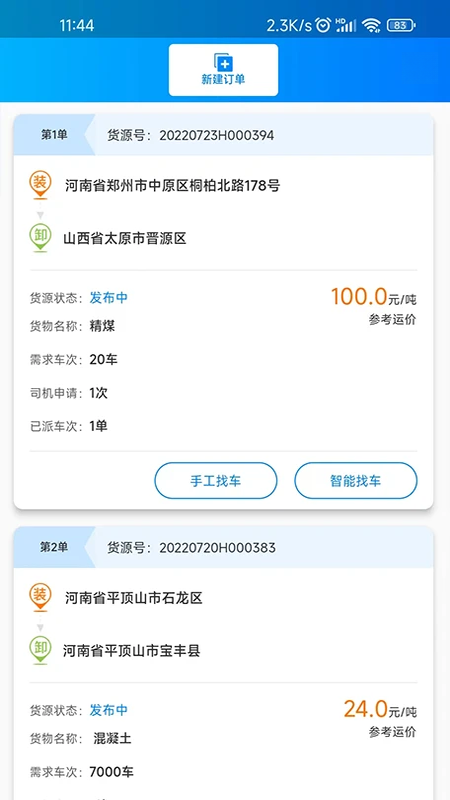Tap 手工找车 on the first order
Screen dimensions: 450x800
point(216,481)
